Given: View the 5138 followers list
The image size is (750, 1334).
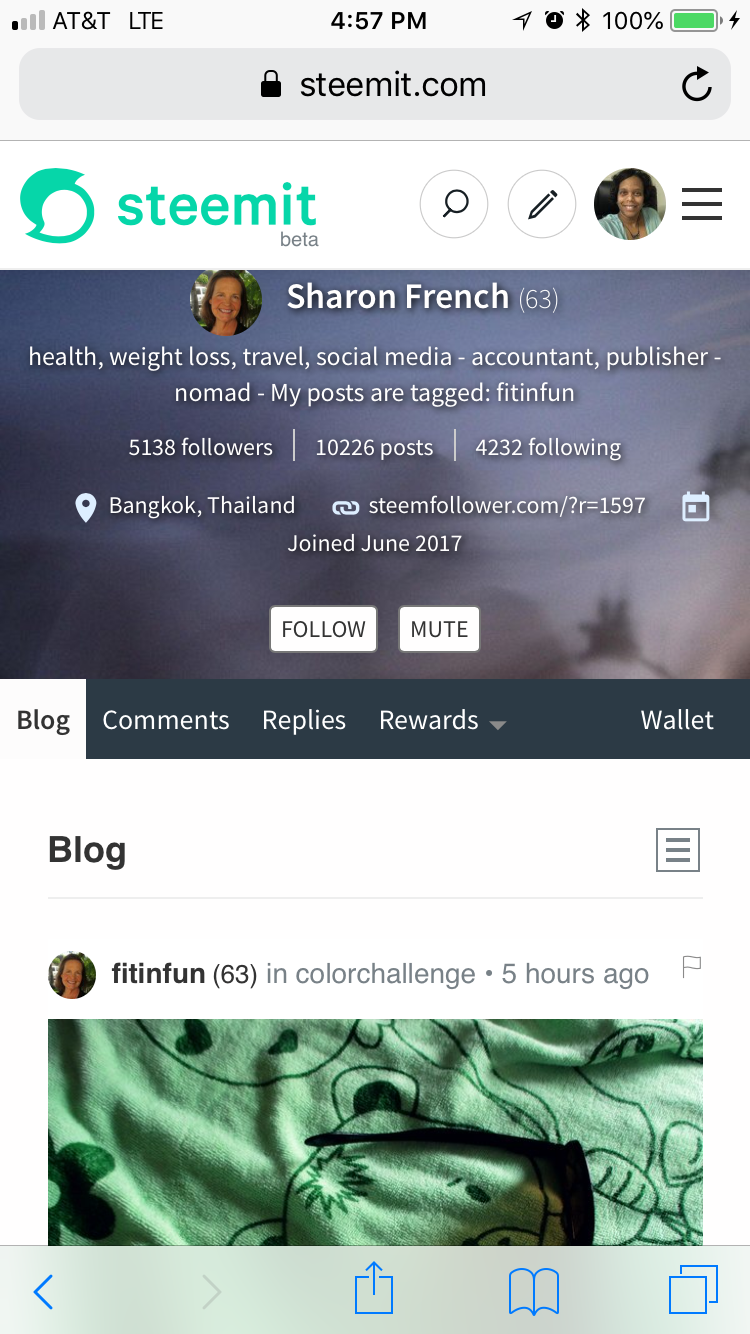Looking at the screenshot, I should (200, 447).
